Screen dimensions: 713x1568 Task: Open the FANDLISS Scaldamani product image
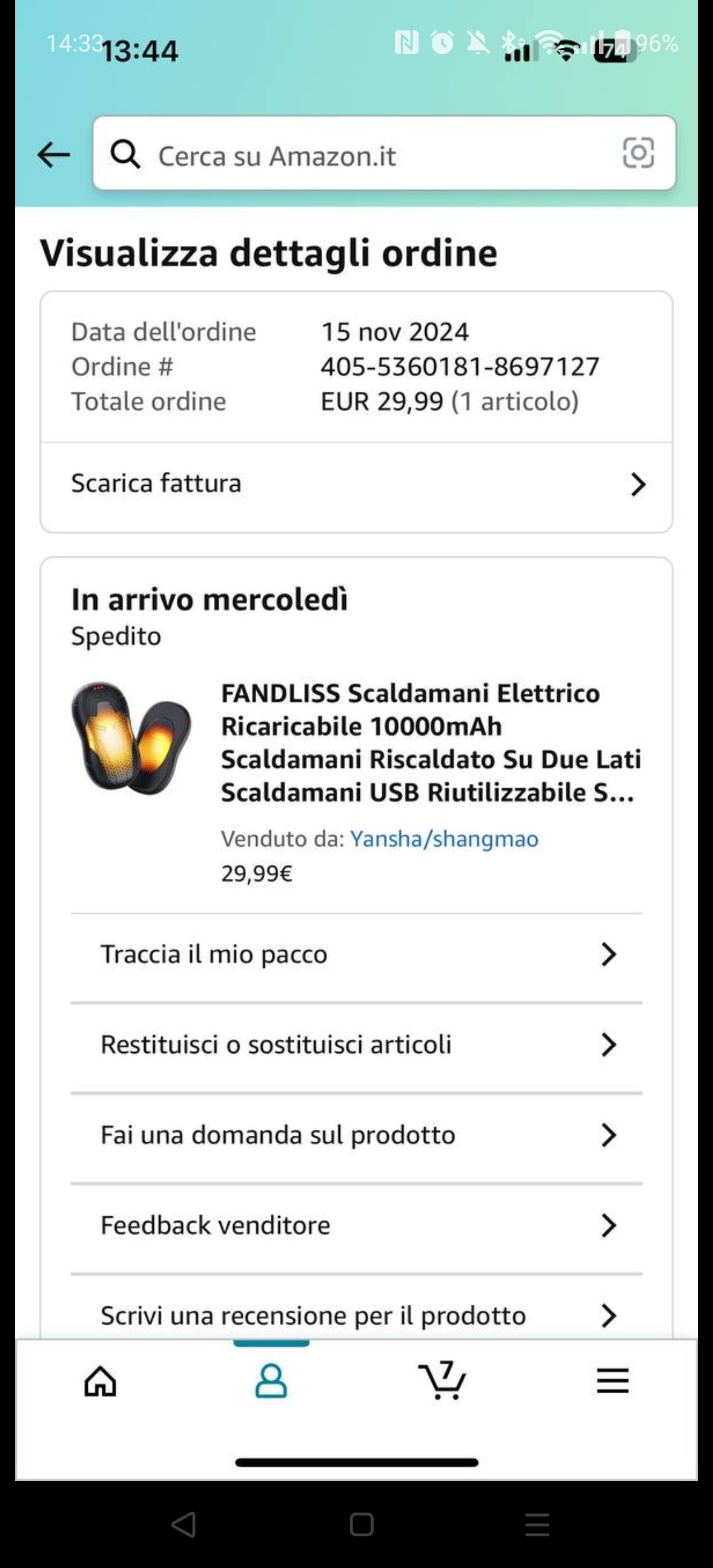(x=131, y=737)
